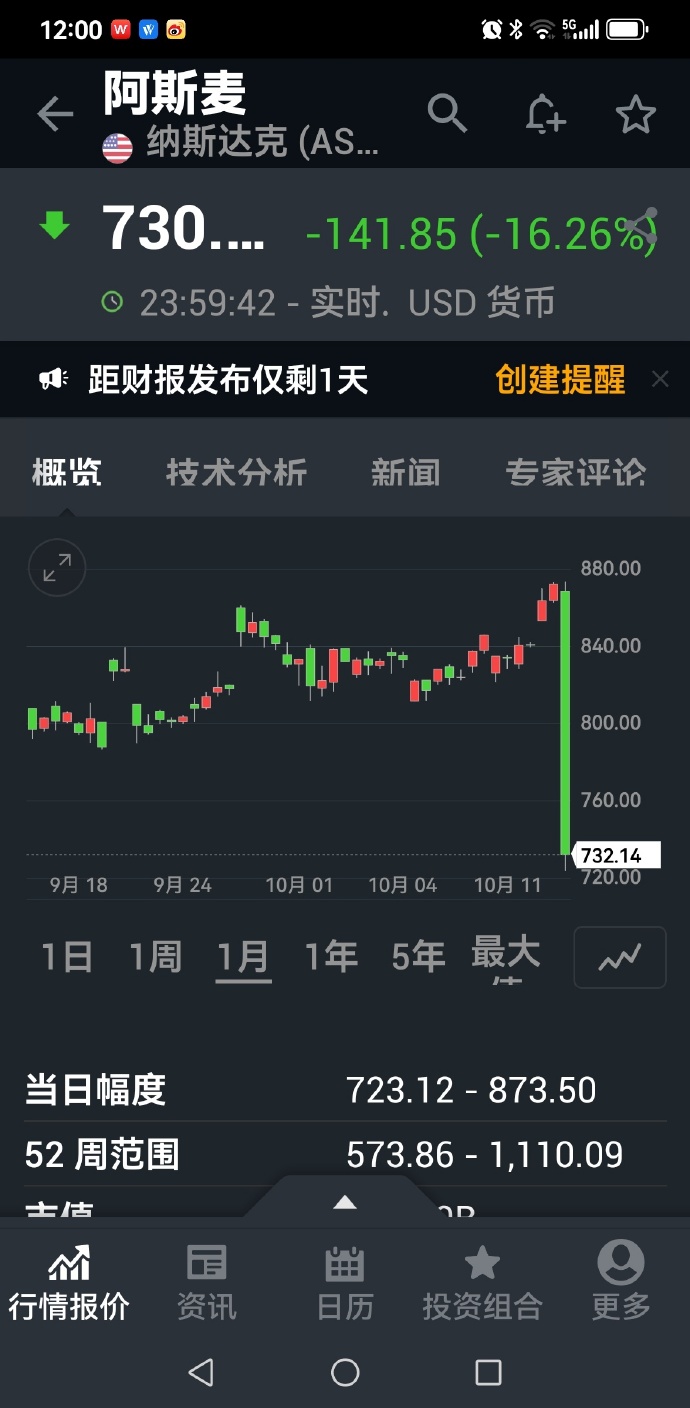Add a price alert via the bell icon
Screen dimensions: 690x1408
(545, 114)
